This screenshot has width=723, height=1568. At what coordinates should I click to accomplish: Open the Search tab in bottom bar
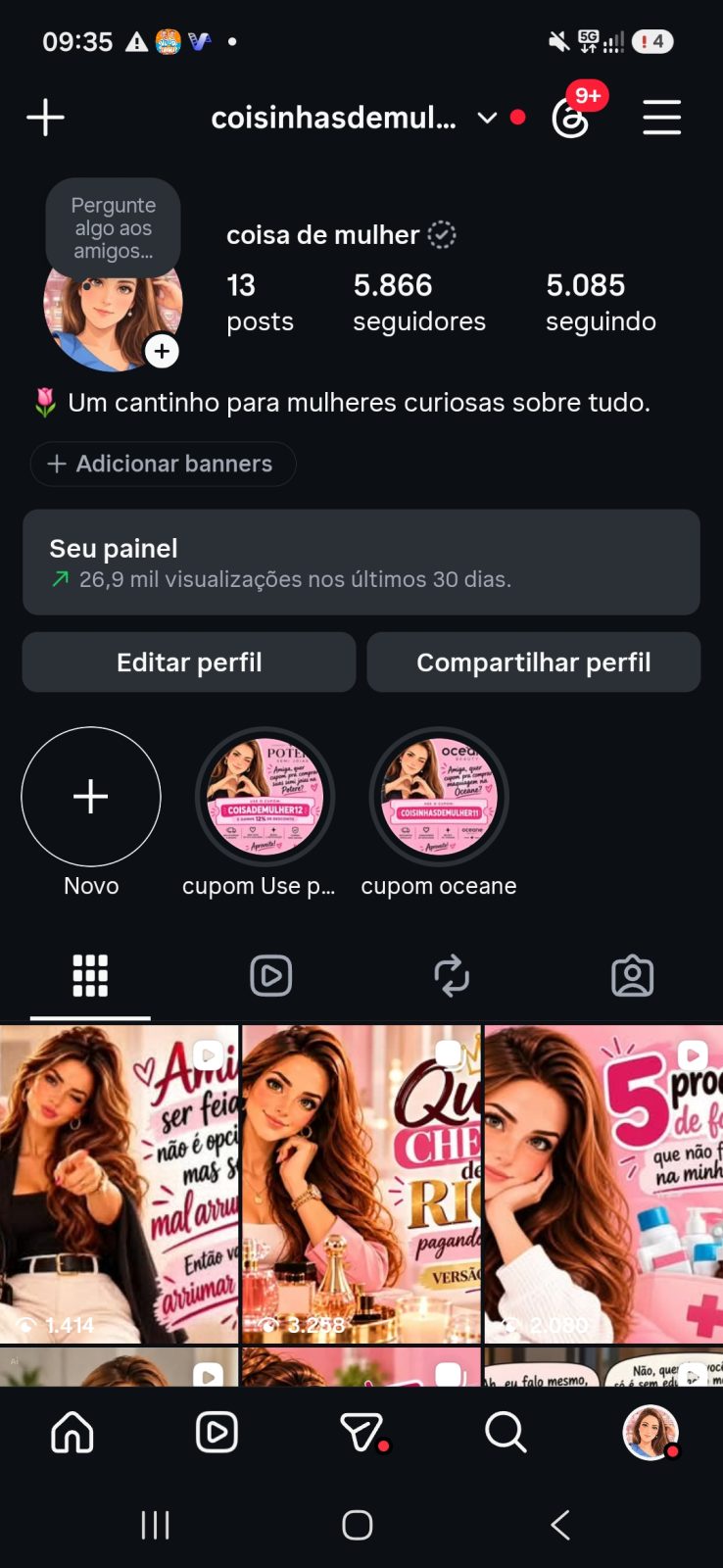click(506, 1433)
